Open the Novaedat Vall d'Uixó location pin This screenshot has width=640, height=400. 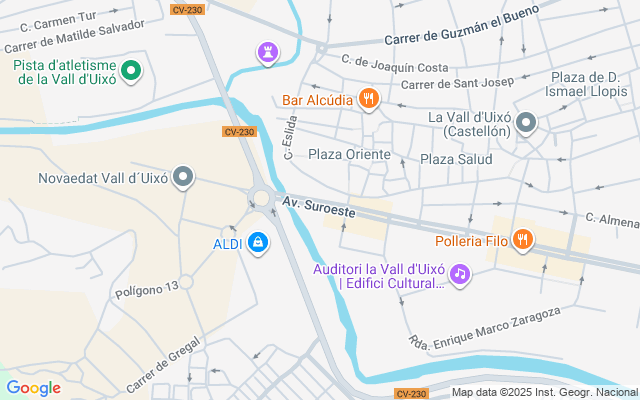point(182,178)
